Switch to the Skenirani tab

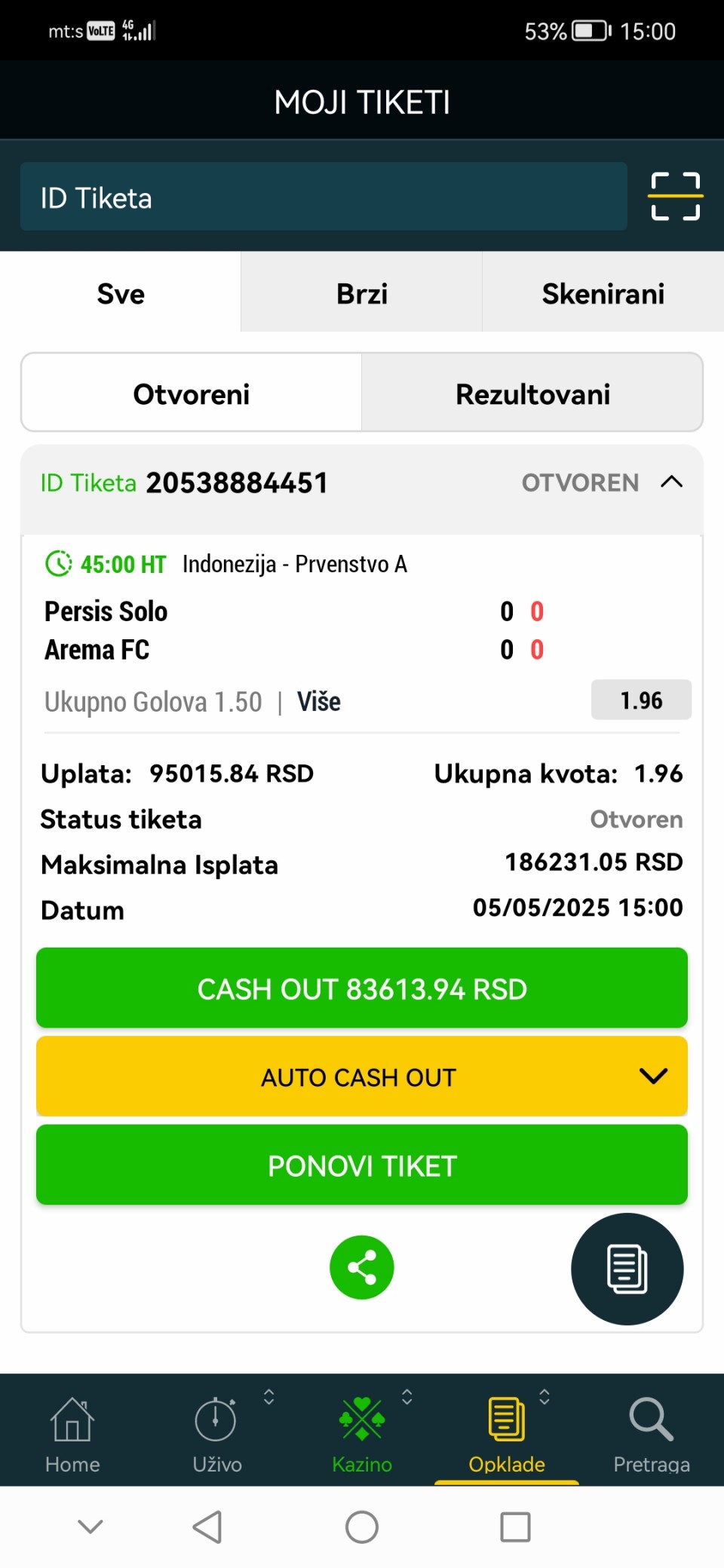tap(603, 293)
